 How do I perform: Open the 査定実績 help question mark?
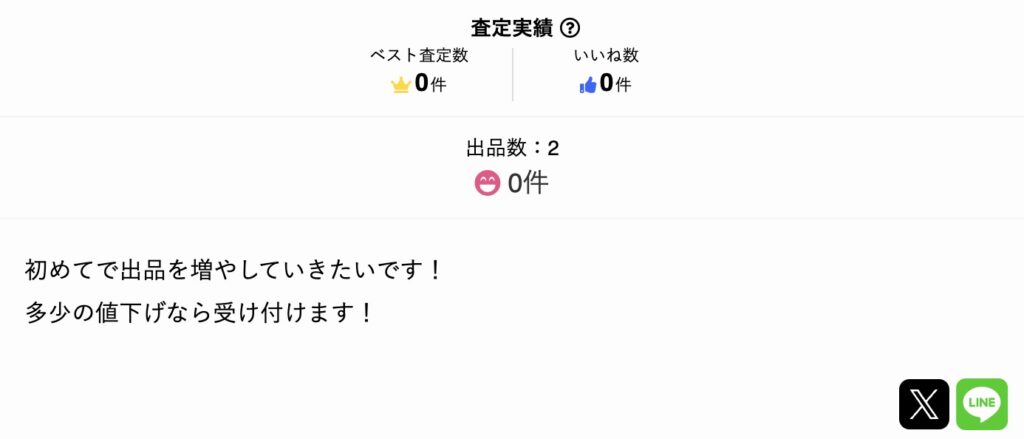pos(571,28)
